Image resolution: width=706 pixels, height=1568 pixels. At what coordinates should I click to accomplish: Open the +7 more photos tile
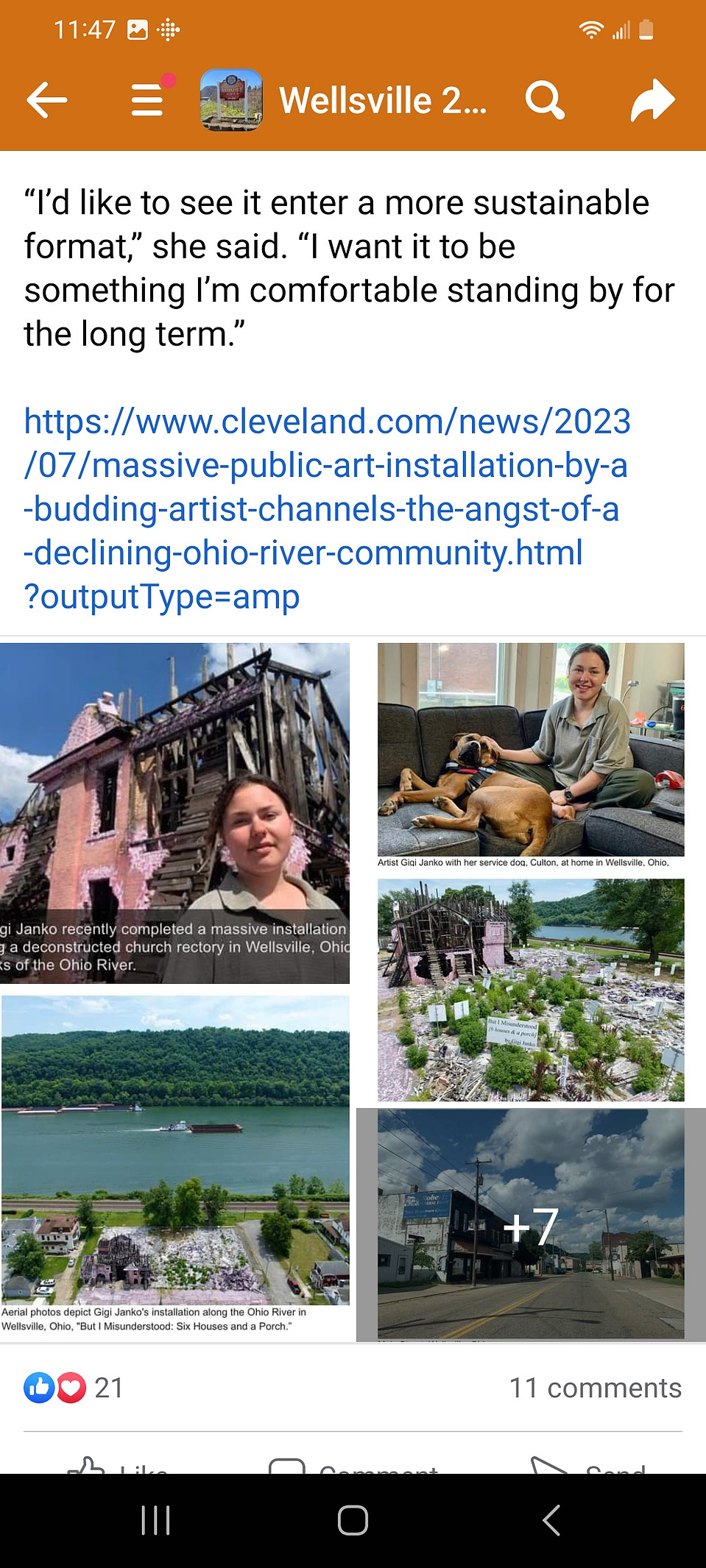click(531, 1224)
